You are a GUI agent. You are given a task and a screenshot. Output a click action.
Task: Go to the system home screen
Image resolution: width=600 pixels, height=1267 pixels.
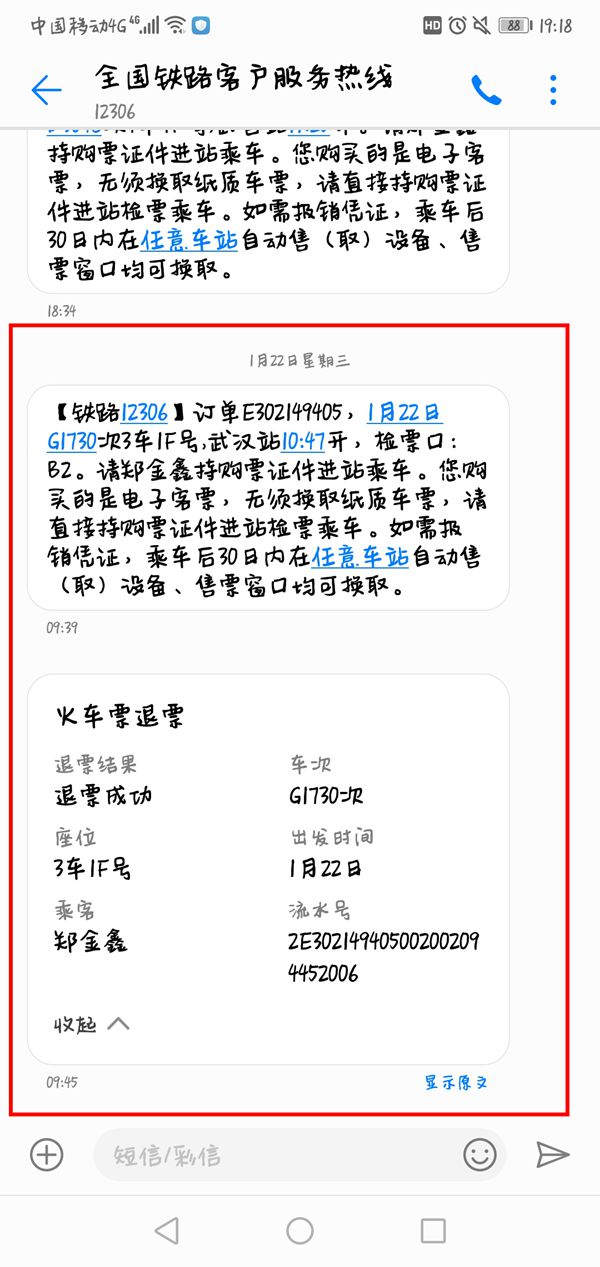tap(300, 1231)
